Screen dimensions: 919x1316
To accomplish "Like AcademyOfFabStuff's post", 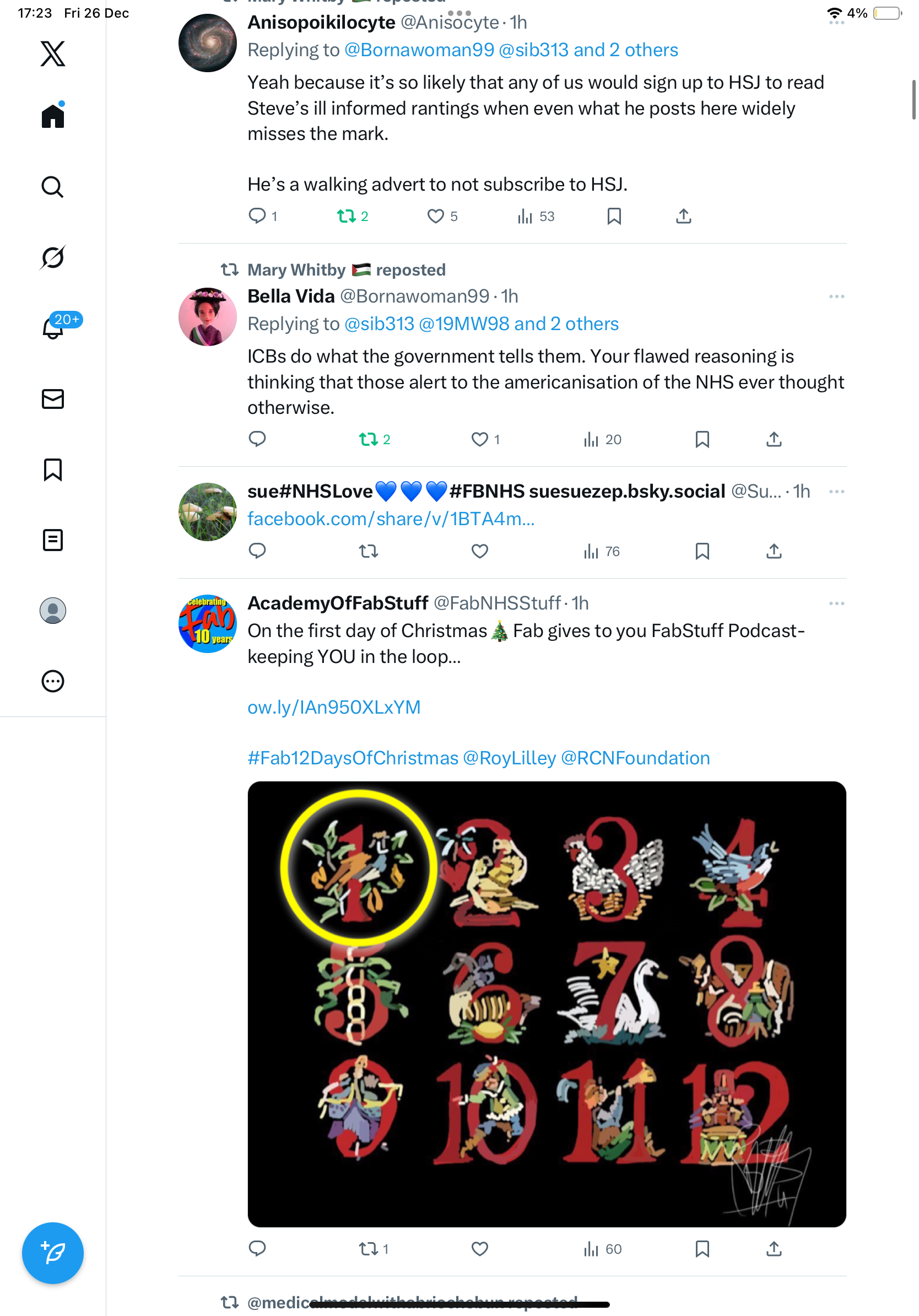I will coord(479,1248).
